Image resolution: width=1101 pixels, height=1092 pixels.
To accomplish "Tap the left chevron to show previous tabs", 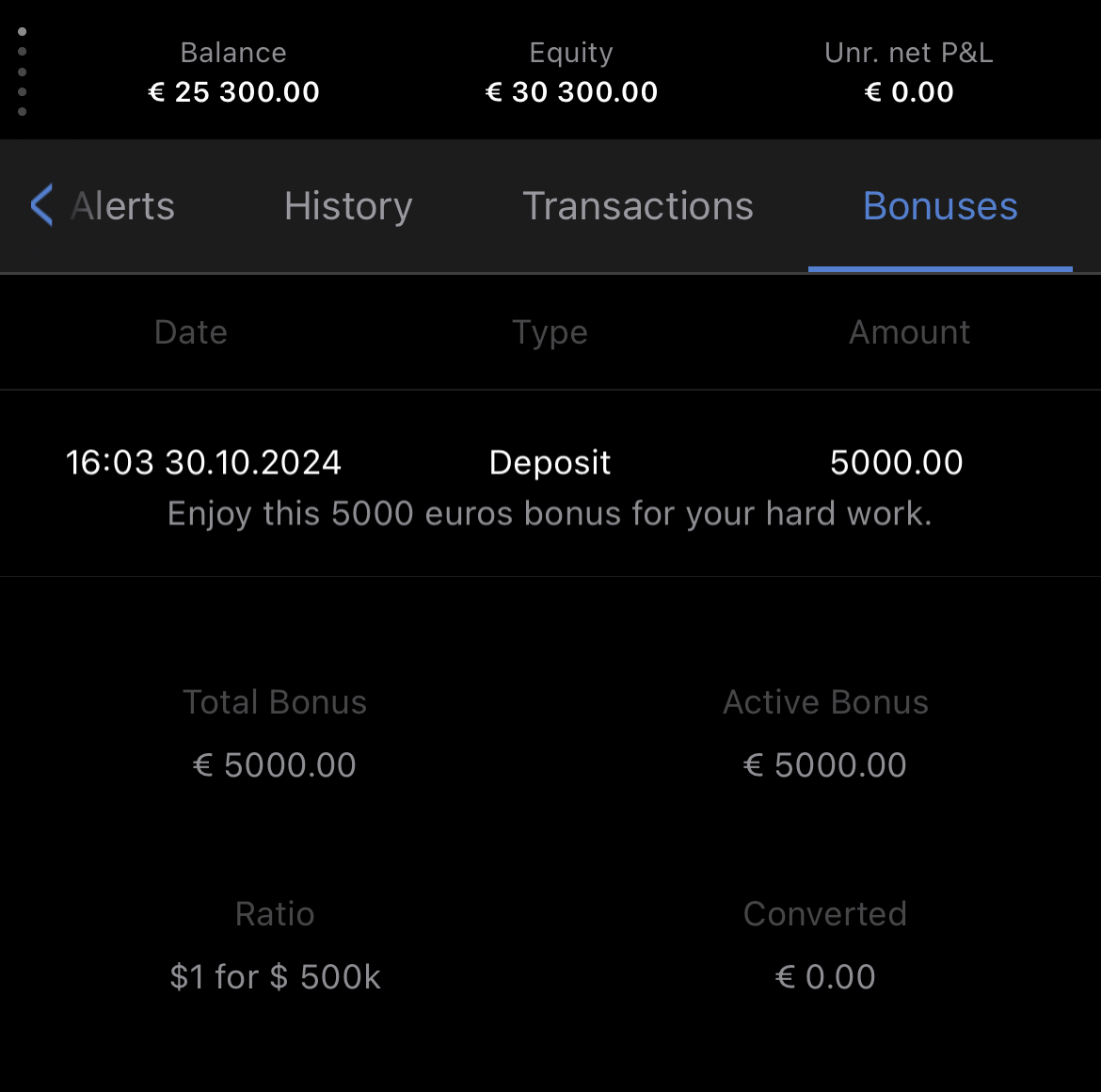I will point(41,205).
